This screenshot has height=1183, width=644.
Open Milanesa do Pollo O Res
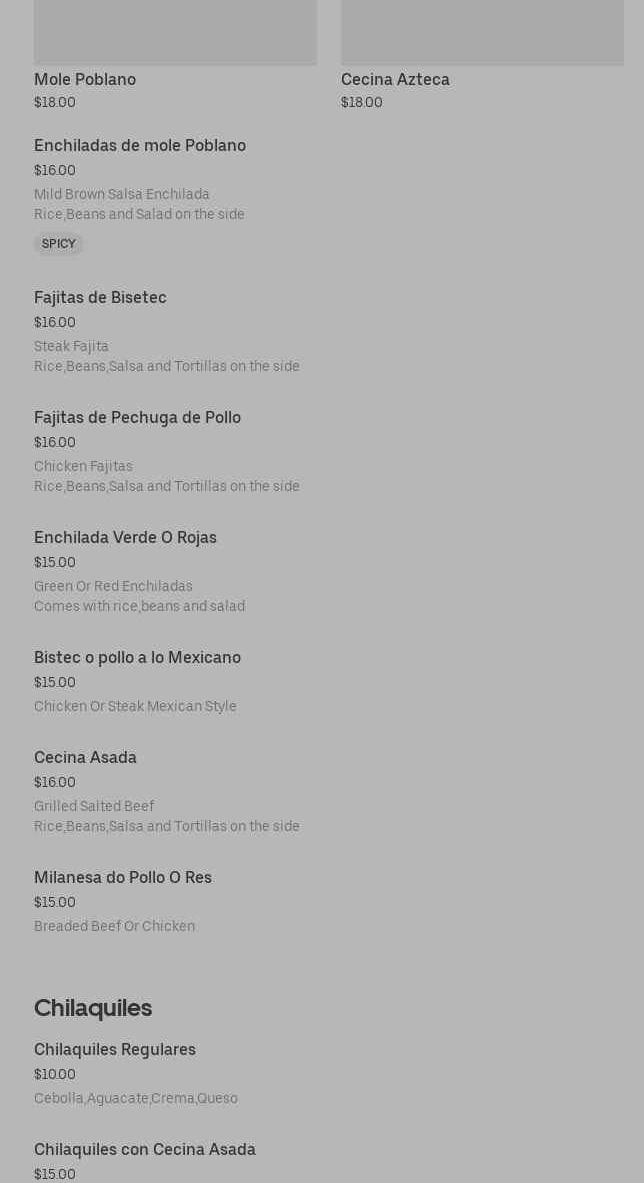pyautogui.click(x=123, y=878)
